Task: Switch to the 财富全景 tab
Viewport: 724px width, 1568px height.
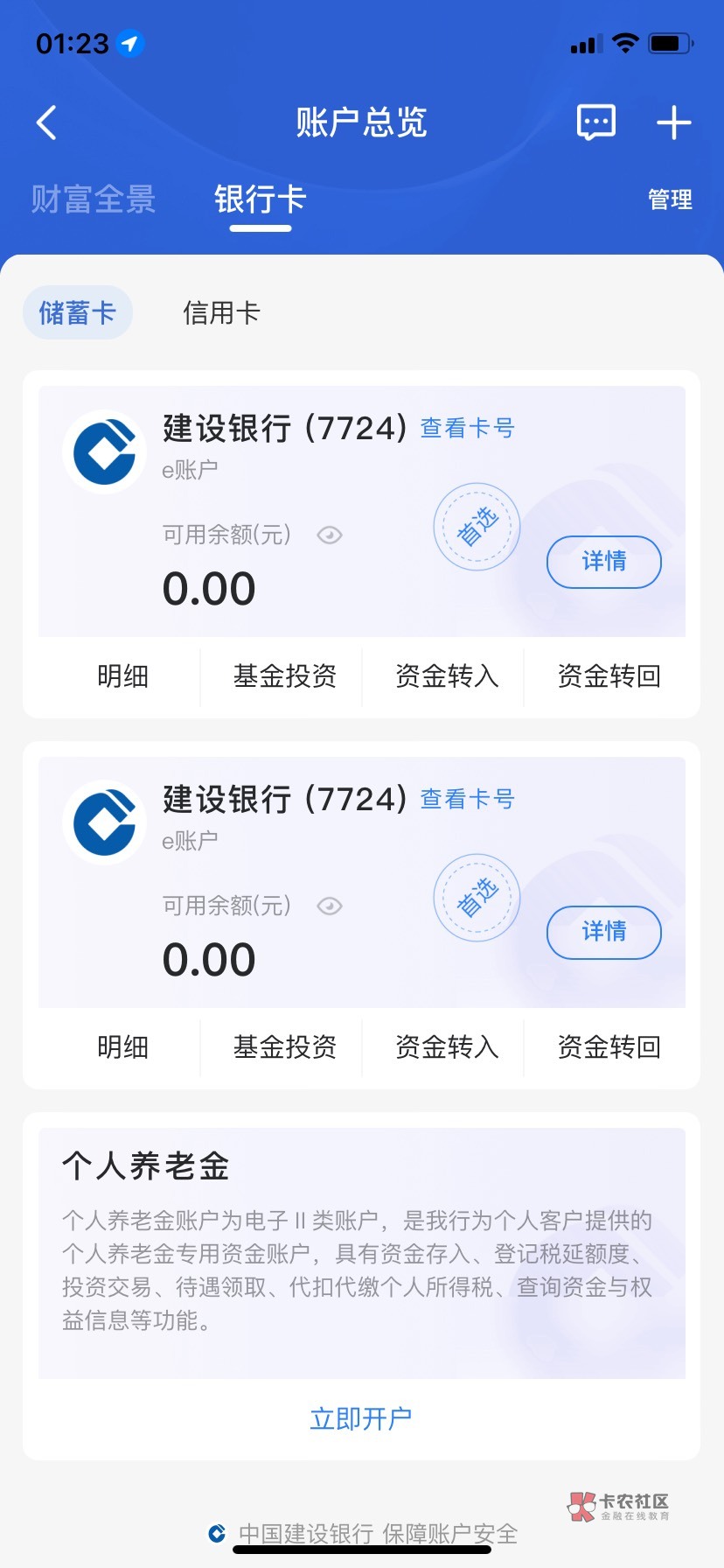Action: point(94,199)
